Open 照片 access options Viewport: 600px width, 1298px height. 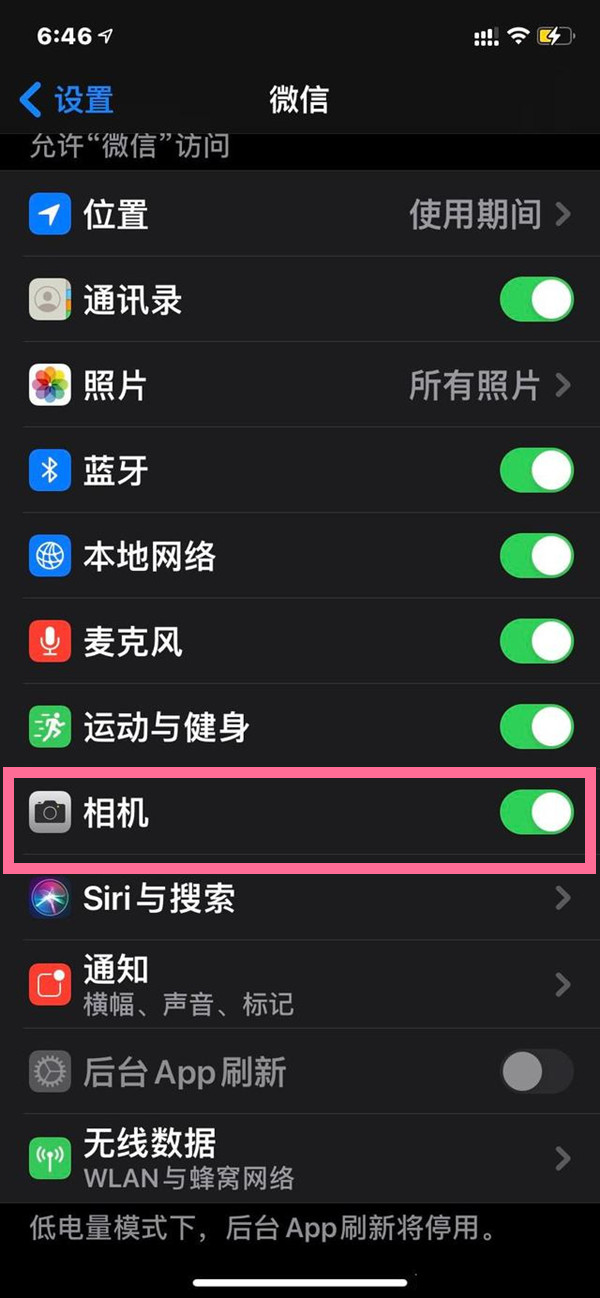(x=300, y=385)
